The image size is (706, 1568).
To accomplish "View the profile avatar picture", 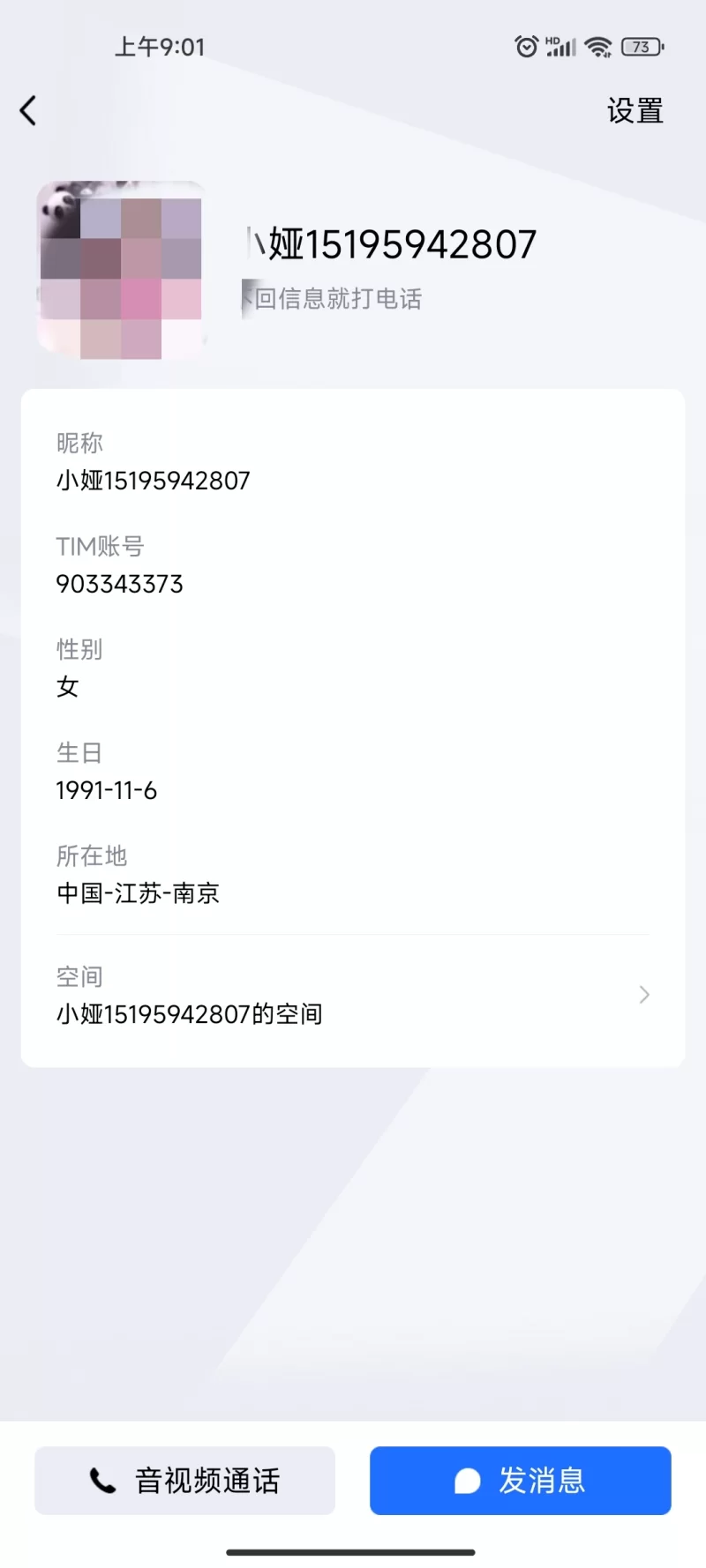I will [121, 270].
